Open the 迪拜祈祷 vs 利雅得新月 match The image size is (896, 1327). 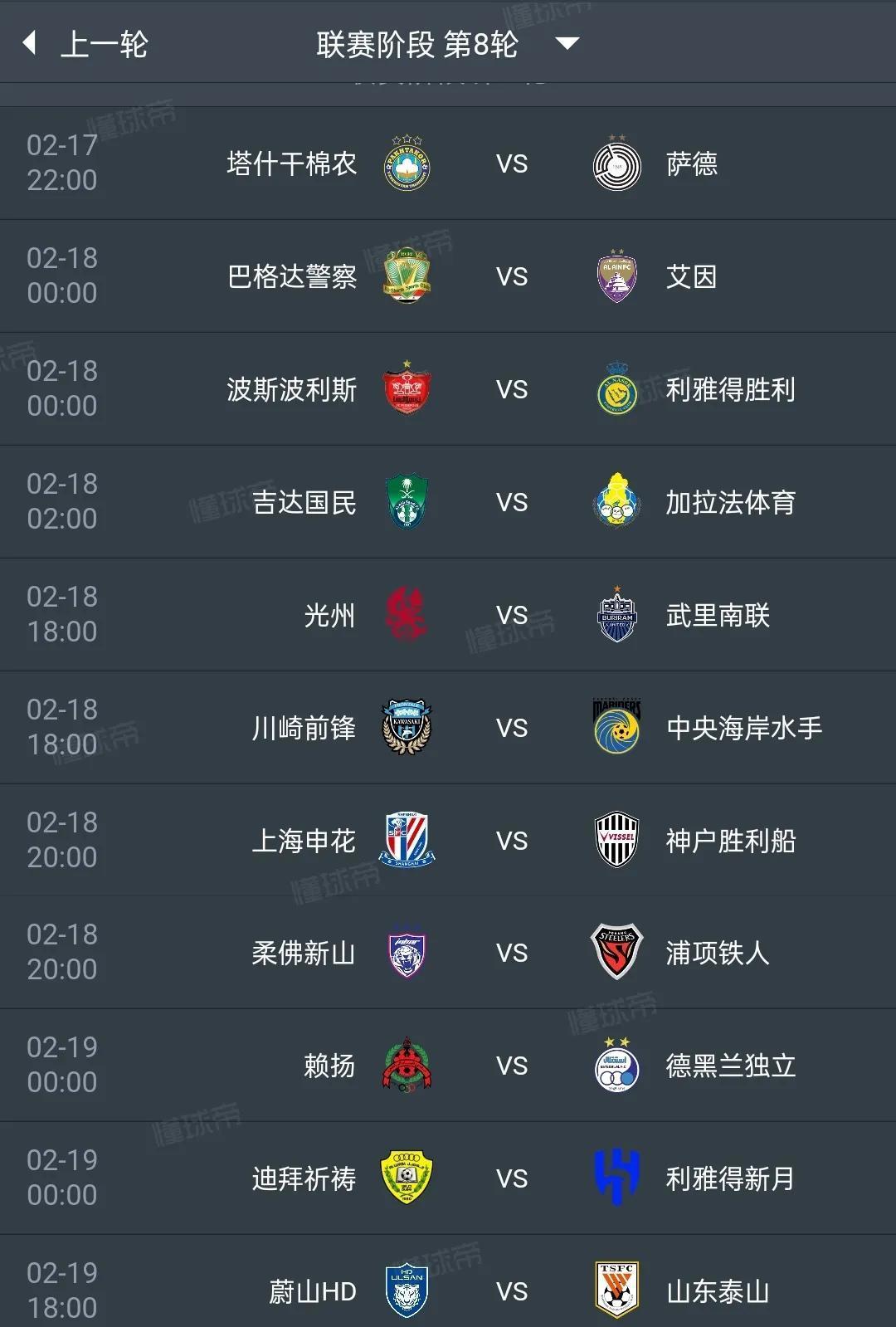click(512, 1178)
